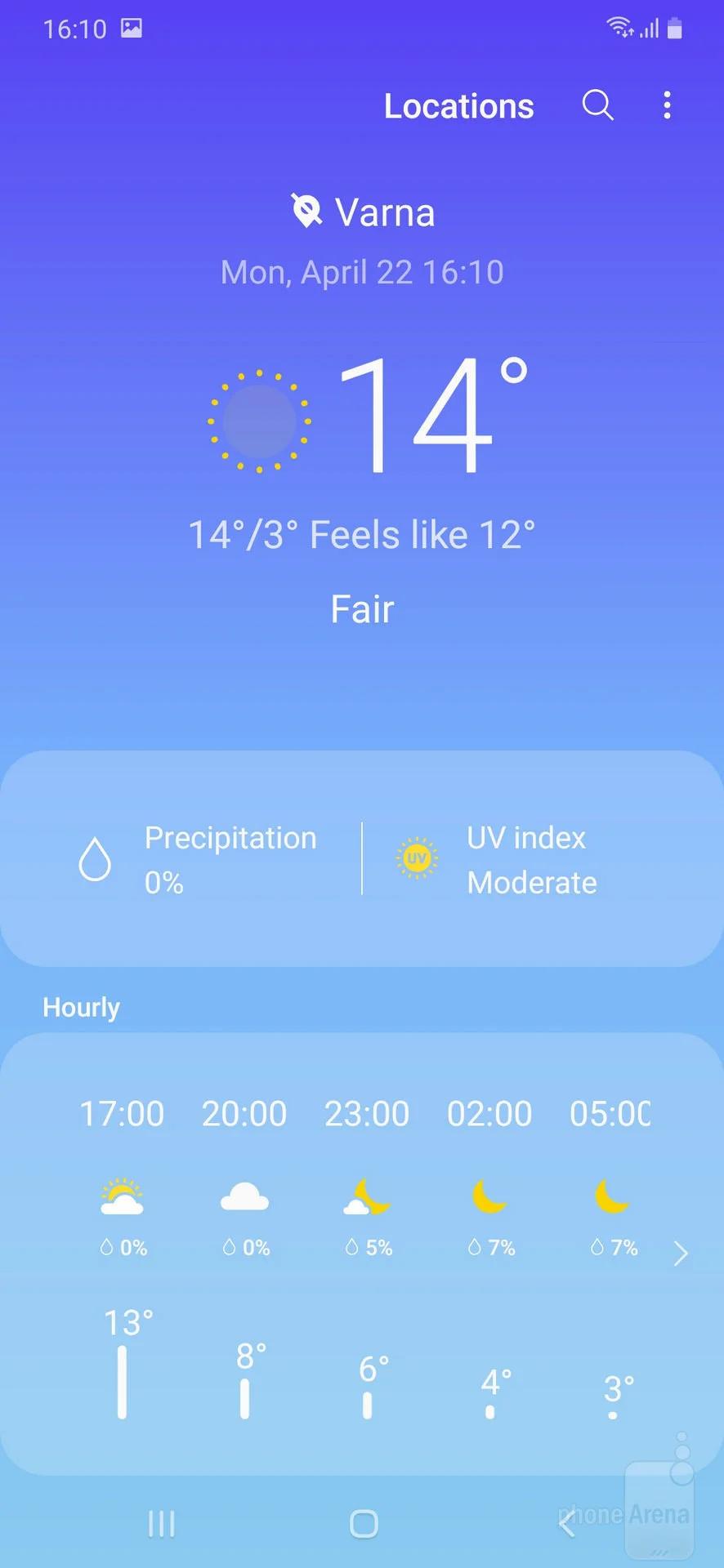Open the Precipitation and UV index card
Viewport: 724px width, 1568px height.
coord(362,858)
